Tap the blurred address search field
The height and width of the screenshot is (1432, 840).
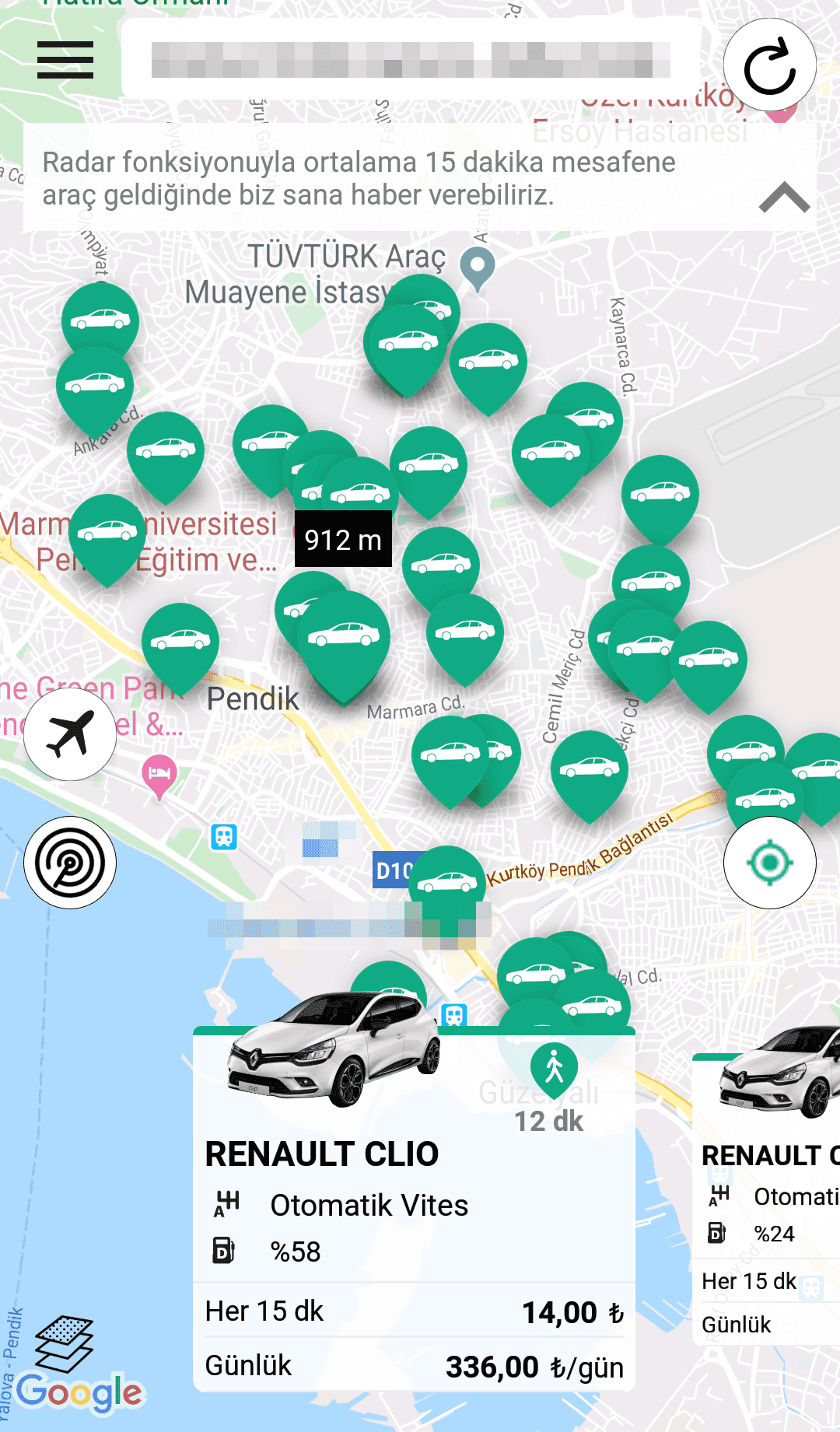click(411, 60)
